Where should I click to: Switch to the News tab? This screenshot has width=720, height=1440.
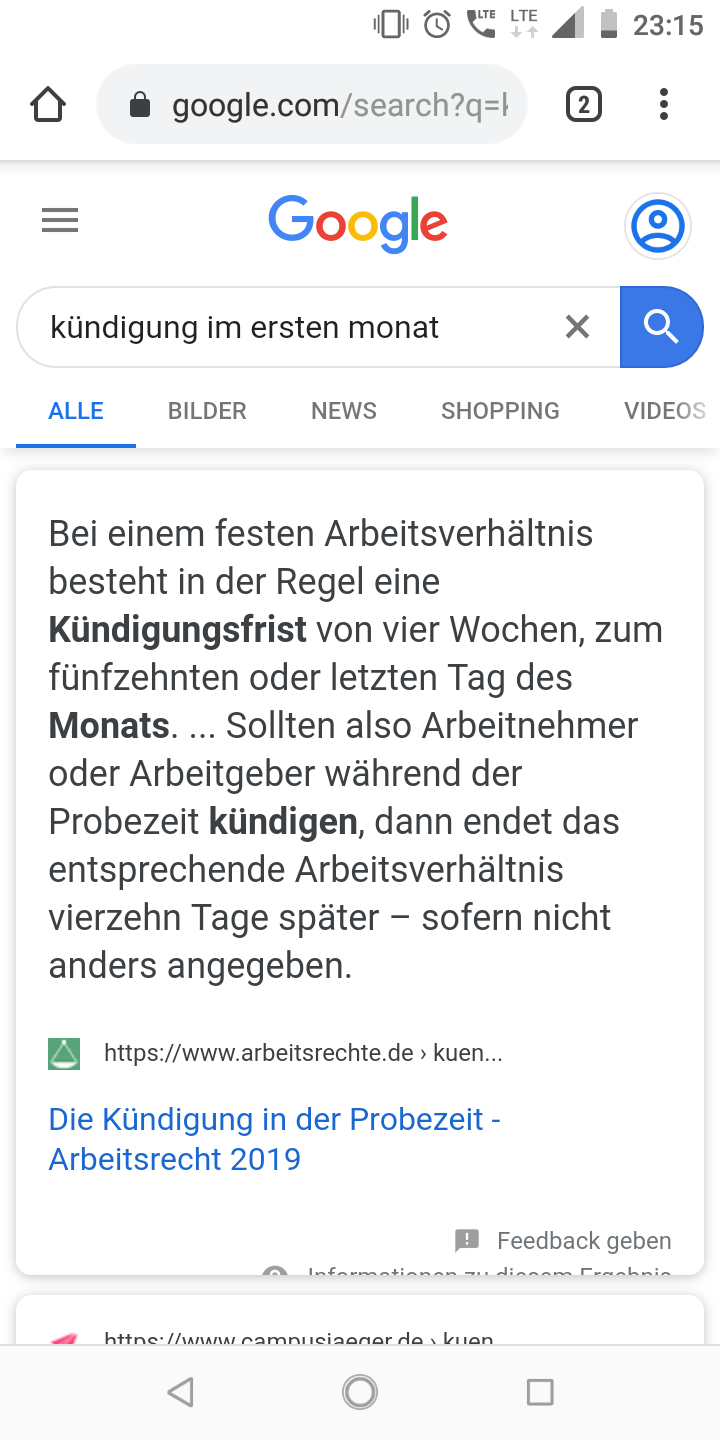coord(343,411)
